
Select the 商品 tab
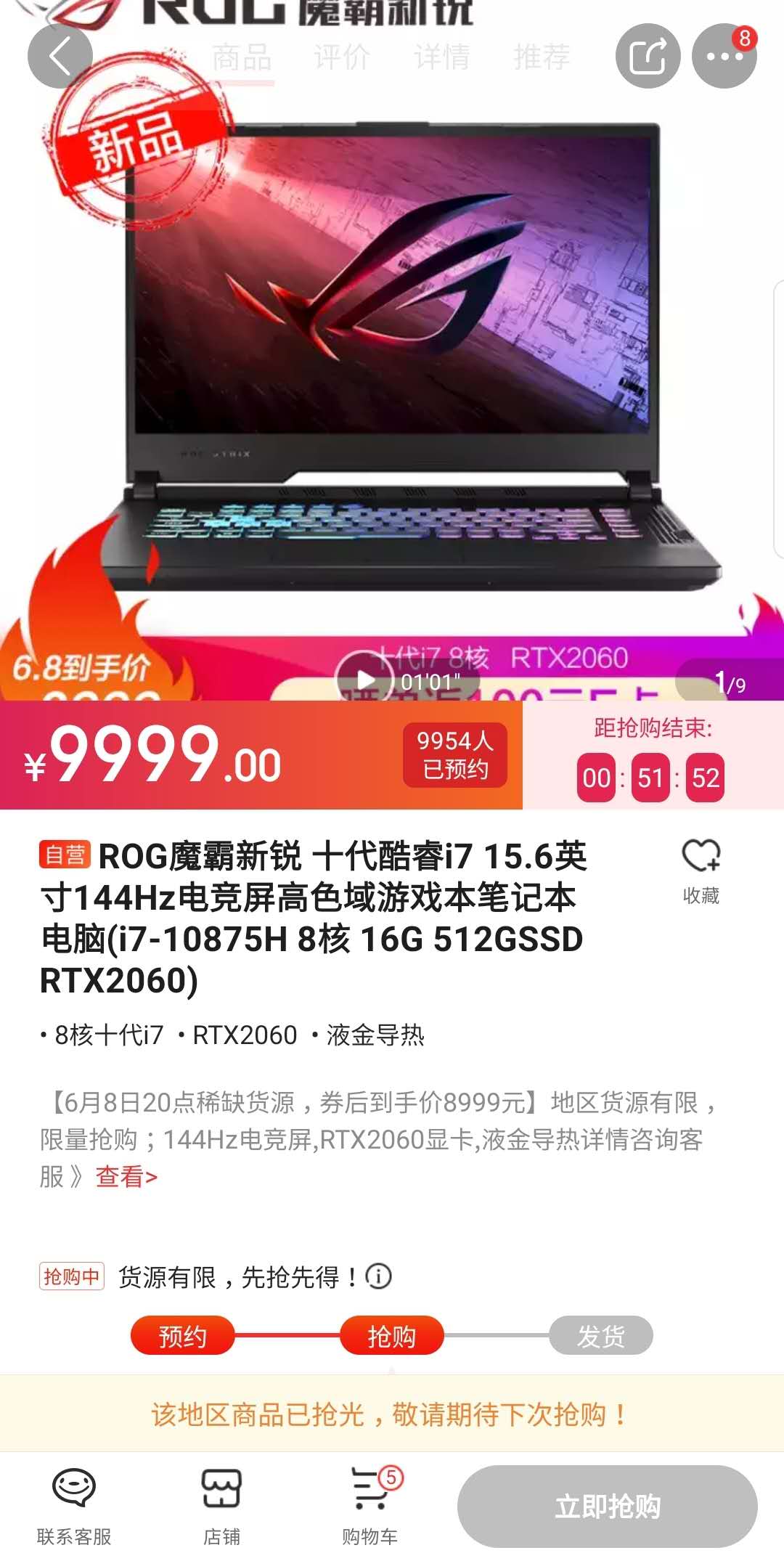point(242,57)
